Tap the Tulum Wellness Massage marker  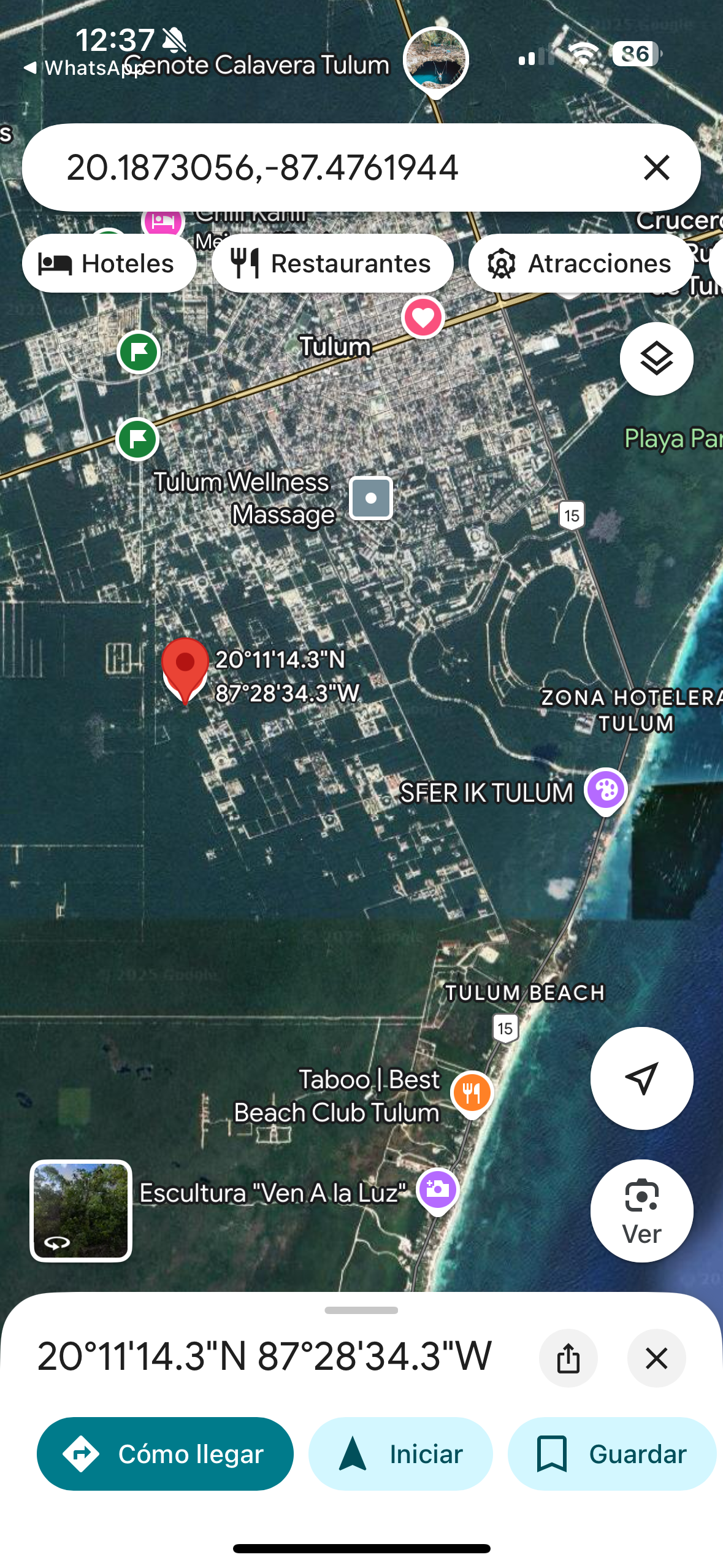click(371, 498)
